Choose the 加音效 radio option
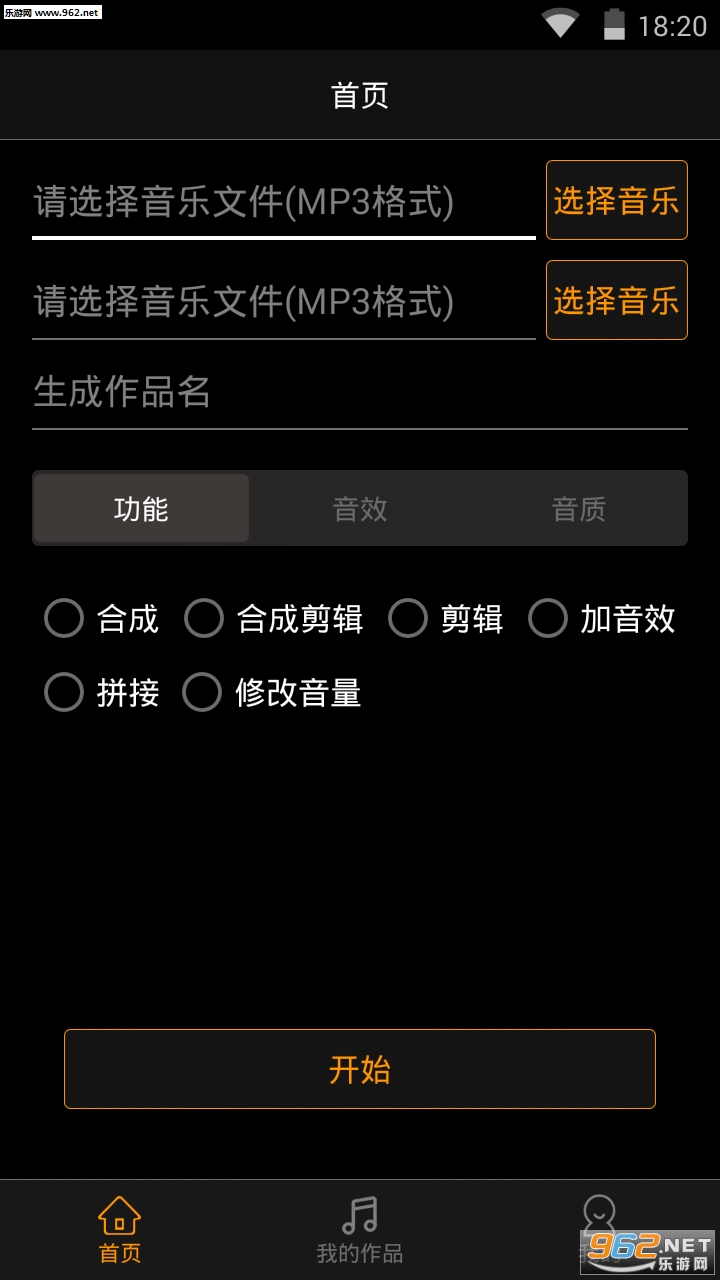 coord(548,619)
